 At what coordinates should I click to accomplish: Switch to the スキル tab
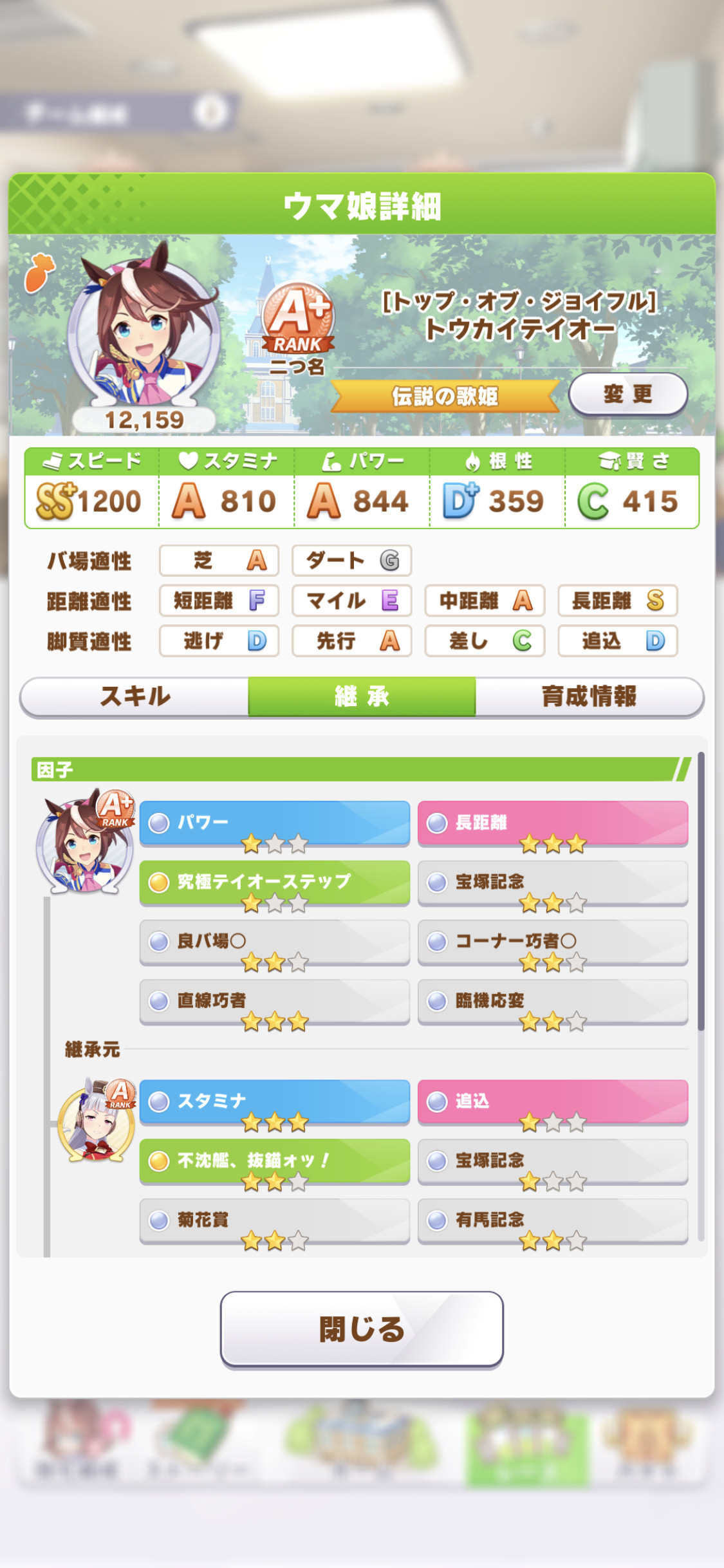pos(135,696)
